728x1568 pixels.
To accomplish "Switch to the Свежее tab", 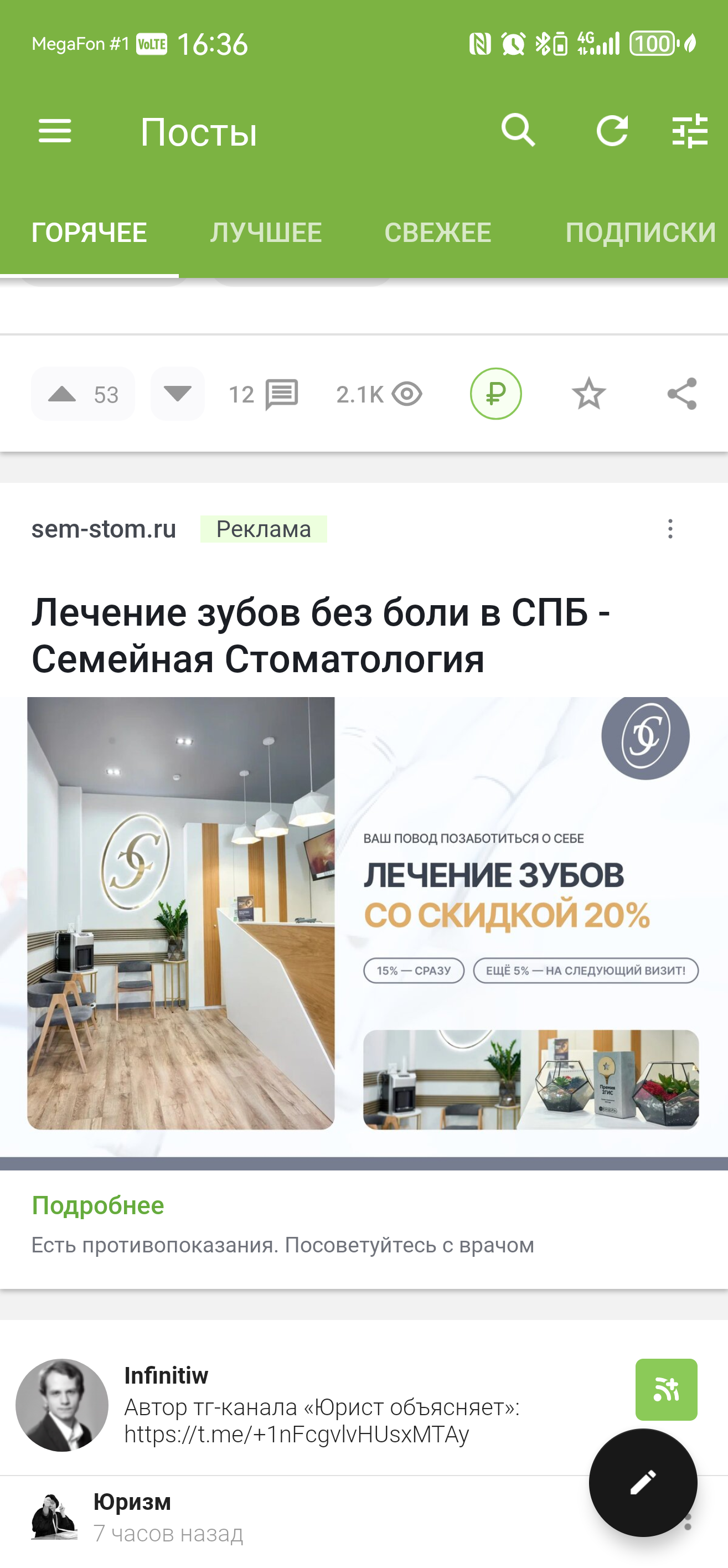I will (x=438, y=233).
